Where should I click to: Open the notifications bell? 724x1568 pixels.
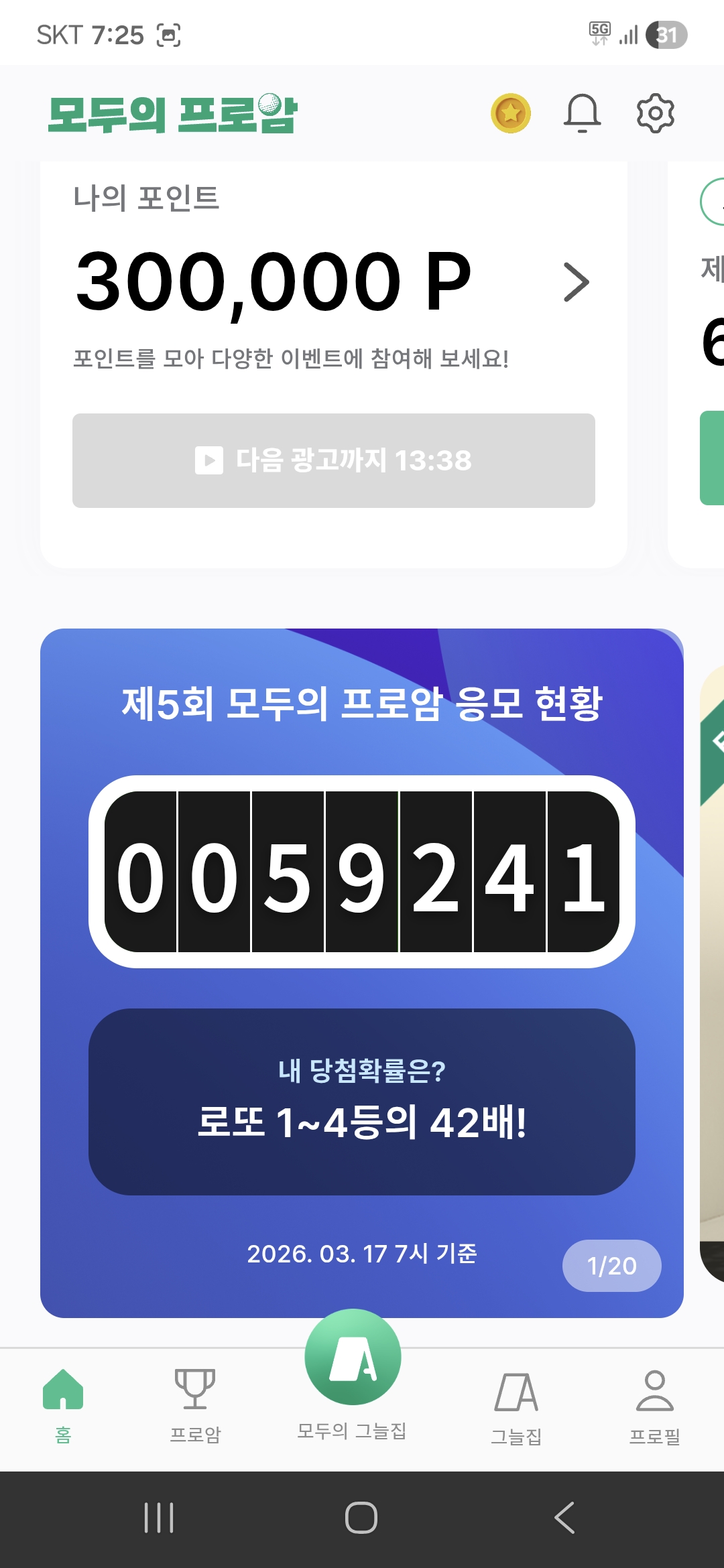[582, 113]
